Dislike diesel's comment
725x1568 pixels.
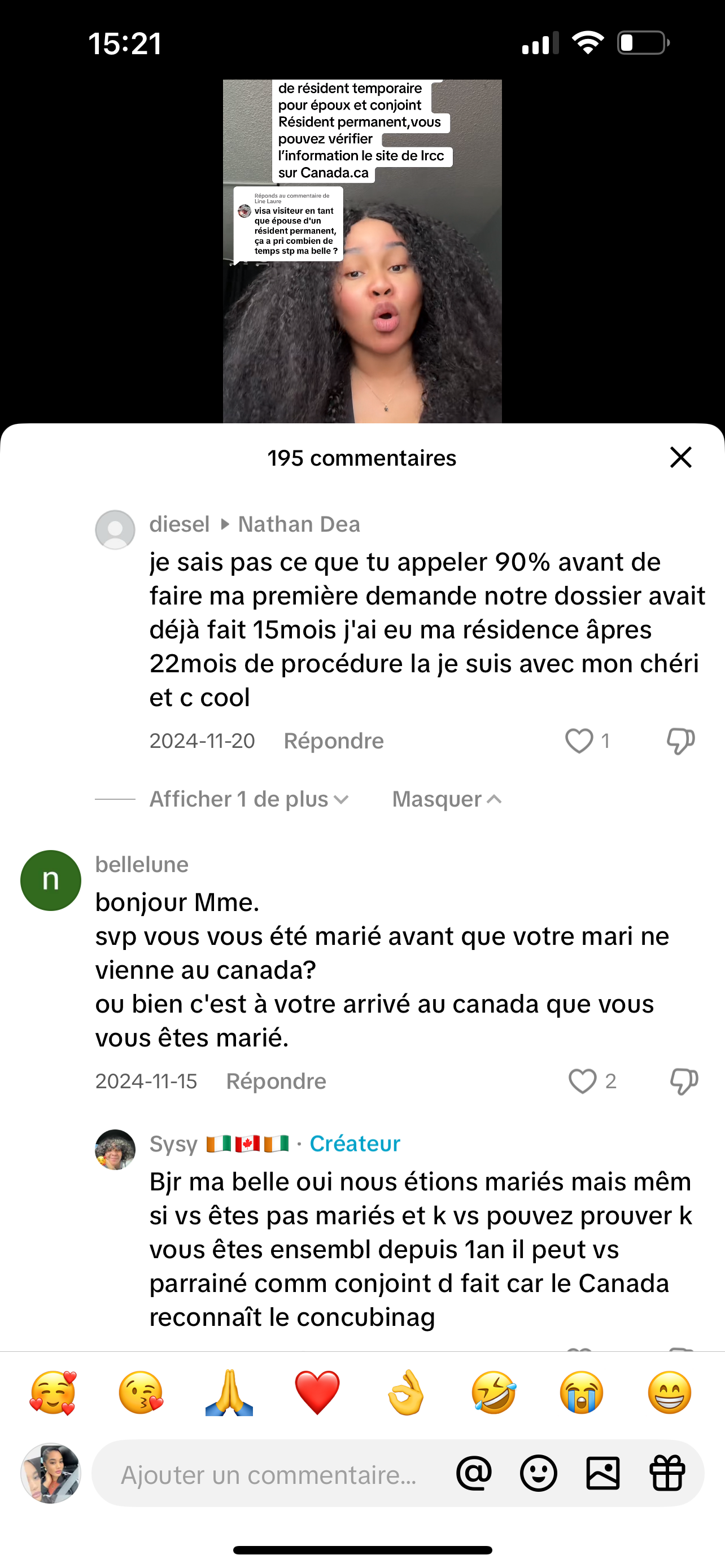(680, 741)
